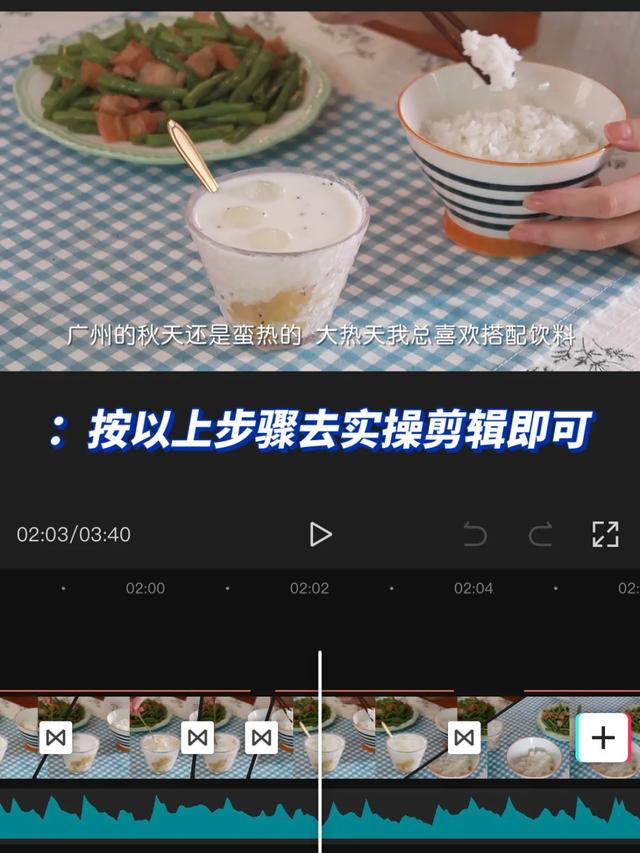Redo the last edit
This screenshot has height=853, width=640.
click(x=540, y=535)
